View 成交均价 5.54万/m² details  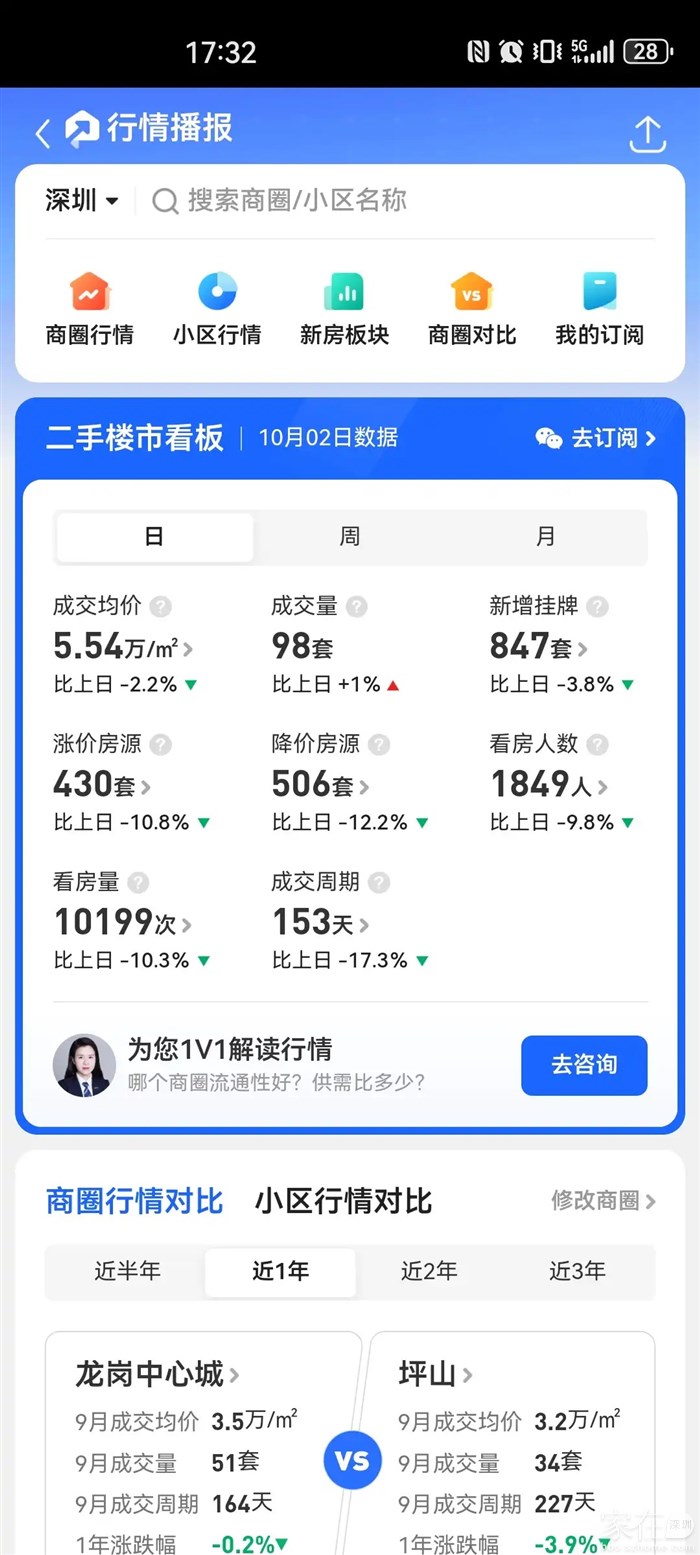pyautogui.click(x=122, y=647)
